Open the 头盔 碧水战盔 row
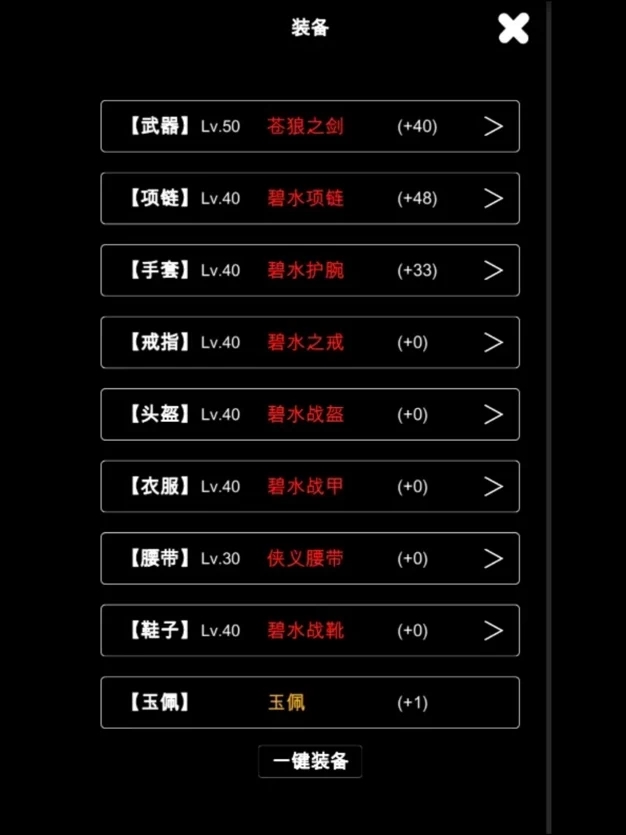 coord(310,415)
